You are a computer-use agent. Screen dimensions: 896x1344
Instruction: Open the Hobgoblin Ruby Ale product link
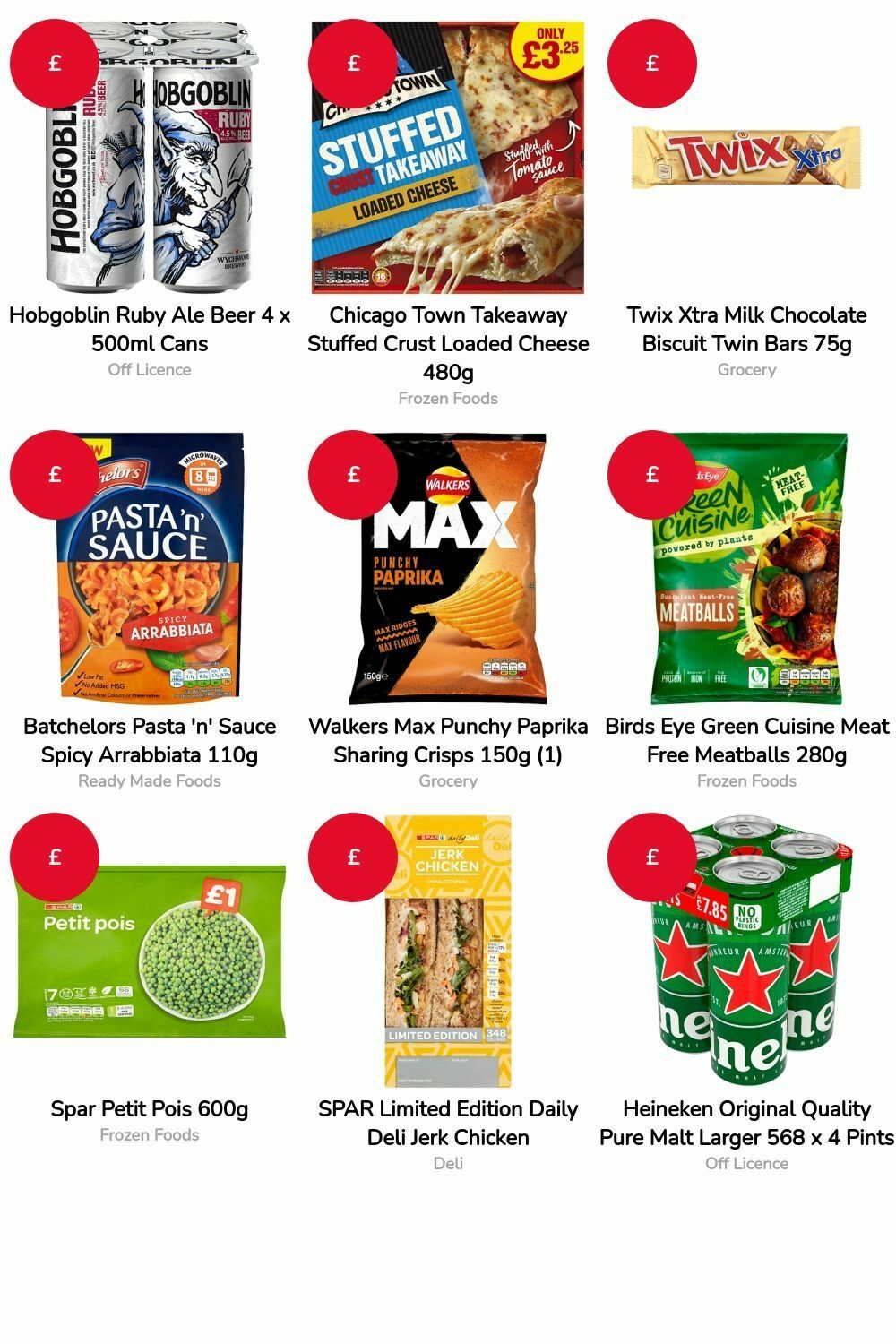[149, 329]
